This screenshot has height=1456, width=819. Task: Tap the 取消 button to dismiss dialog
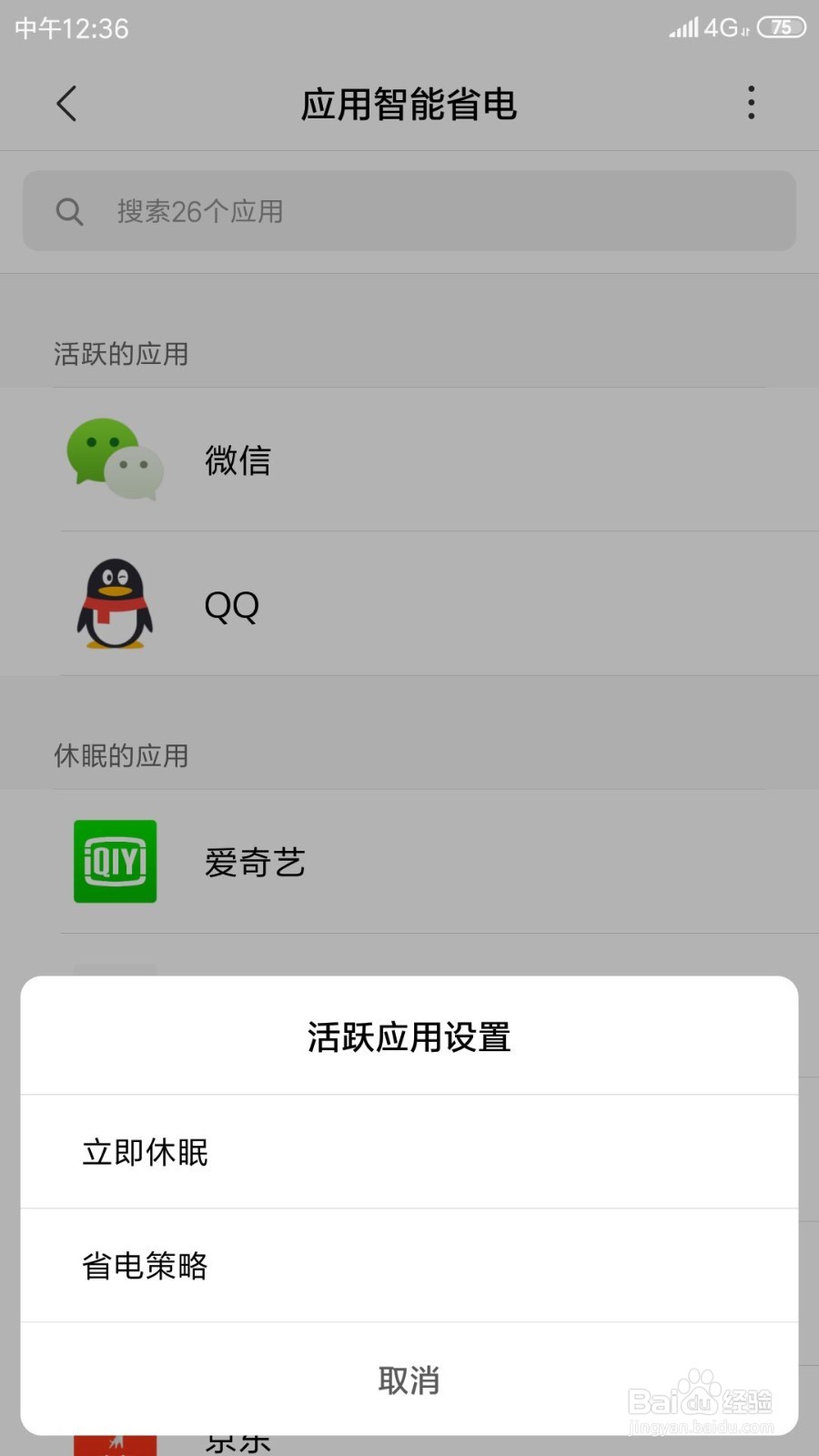(409, 1380)
